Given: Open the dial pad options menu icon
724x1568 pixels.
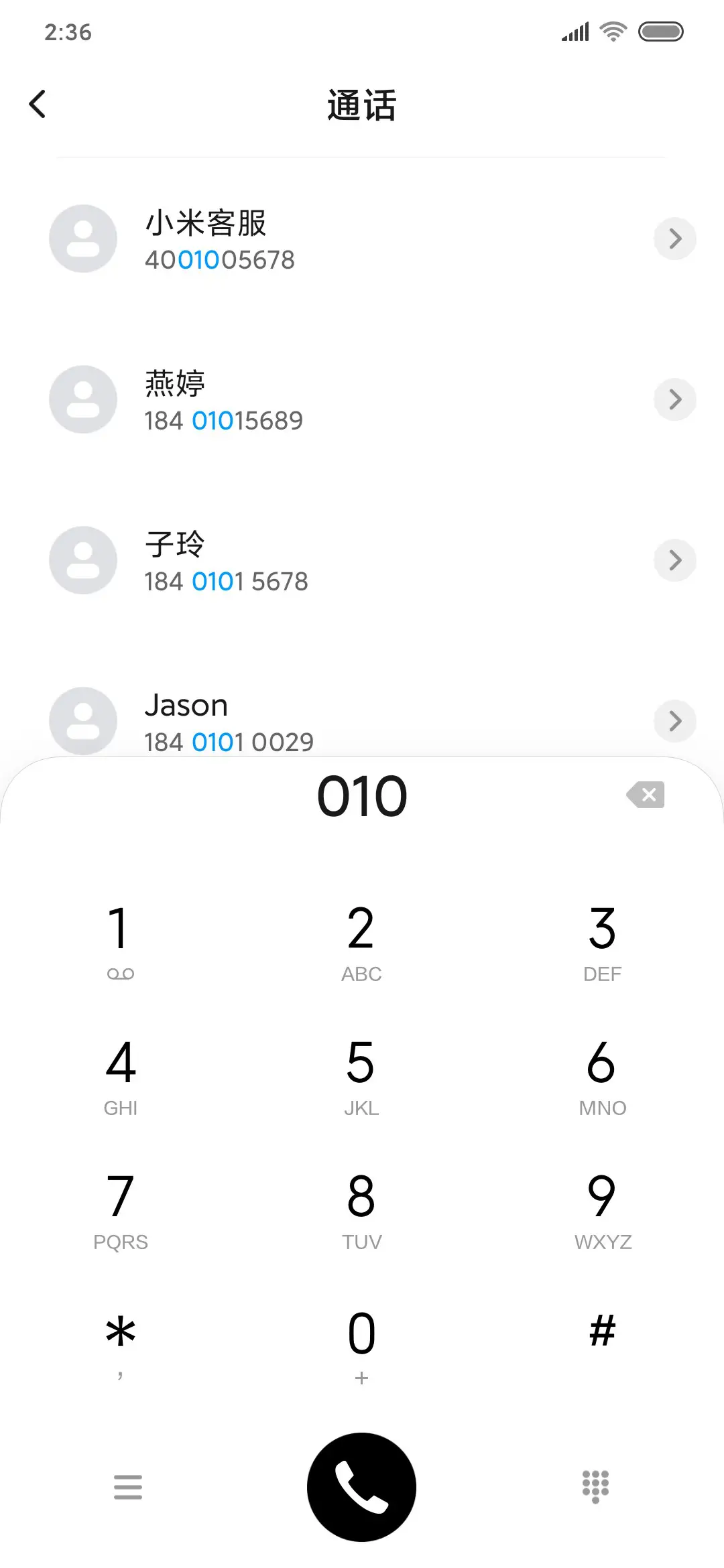Looking at the screenshot, I should (x=128, y=1487).
